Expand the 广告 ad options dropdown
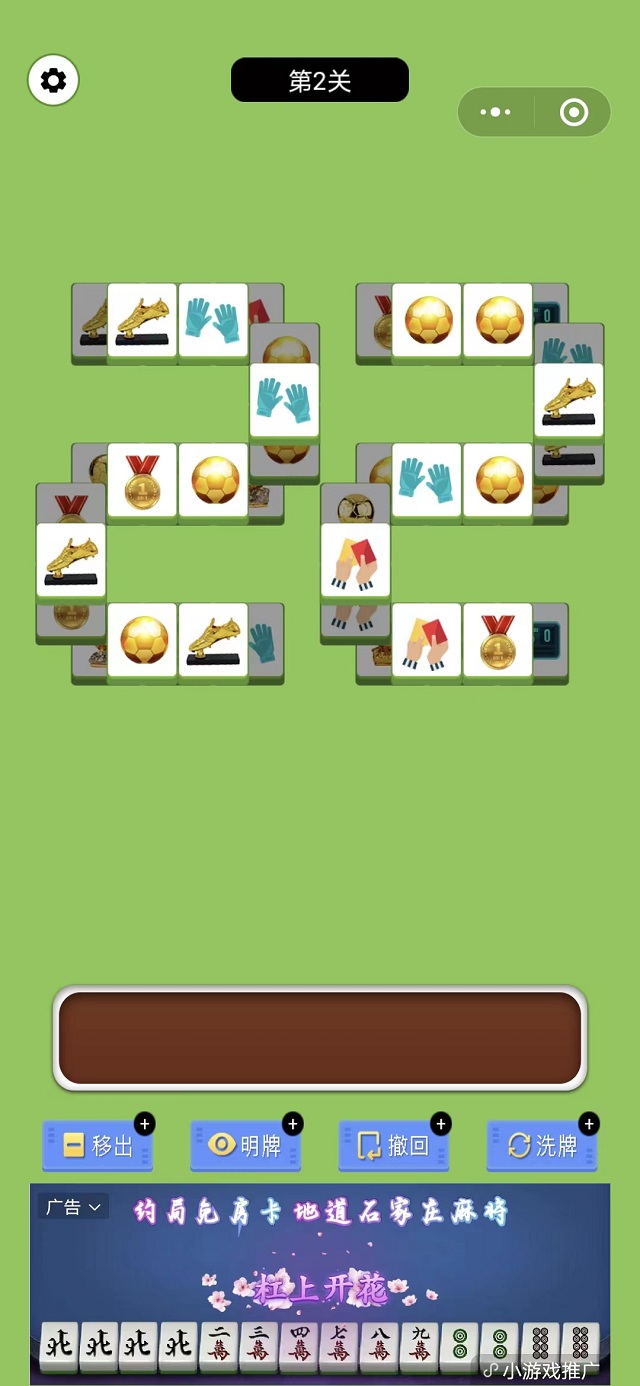 73,1207
